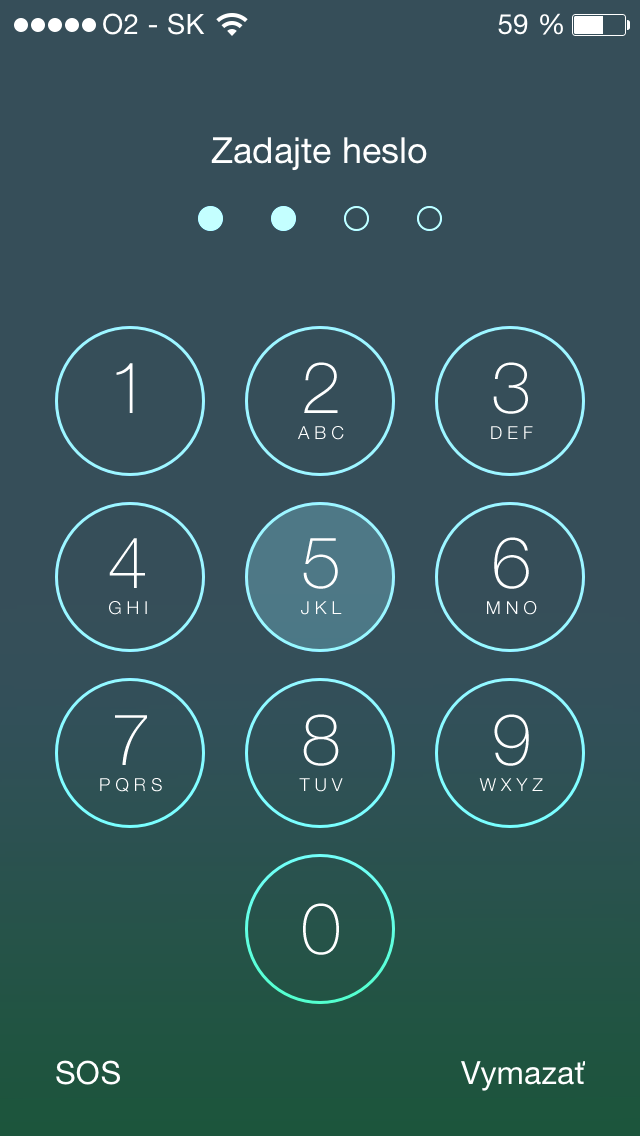Viewport: 640px width, 1136px height.
Task: Tap the 7 PQRS key
Action: (x=130, y=753)
